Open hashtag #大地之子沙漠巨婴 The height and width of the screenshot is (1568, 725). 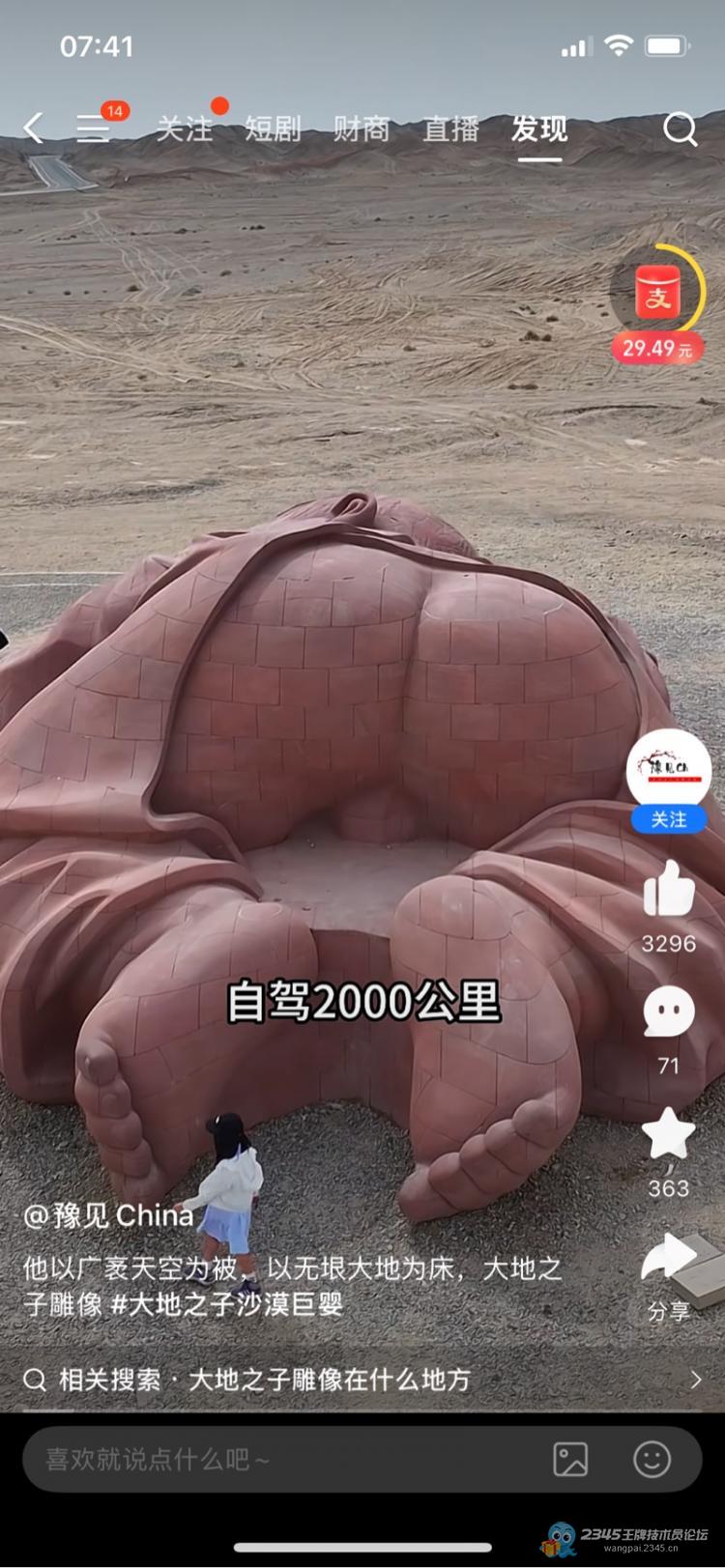pos(227,1304)
